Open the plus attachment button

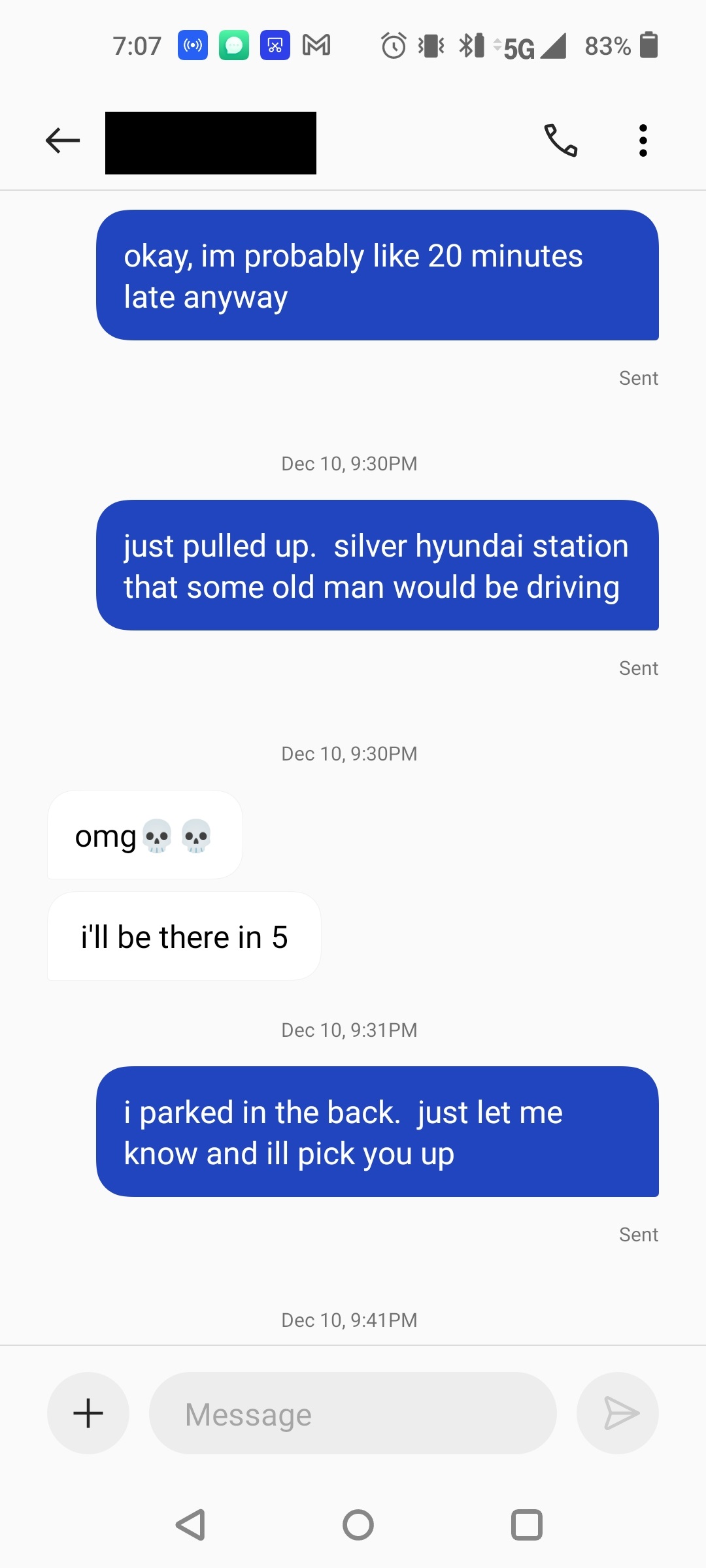pyautogui.click(x=88, y=1413)
